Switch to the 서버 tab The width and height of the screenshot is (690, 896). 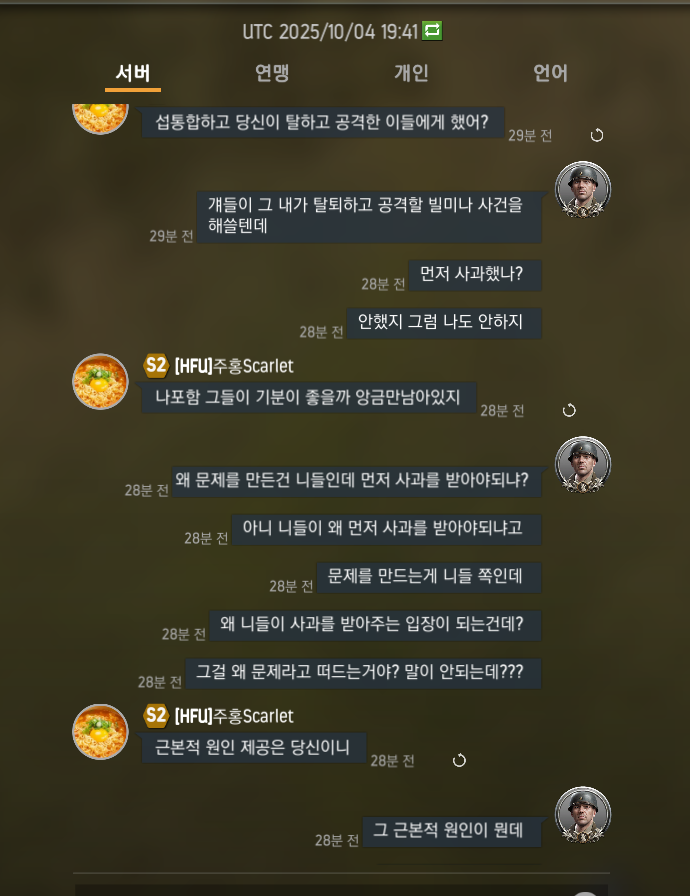click(x=133, y=73)
